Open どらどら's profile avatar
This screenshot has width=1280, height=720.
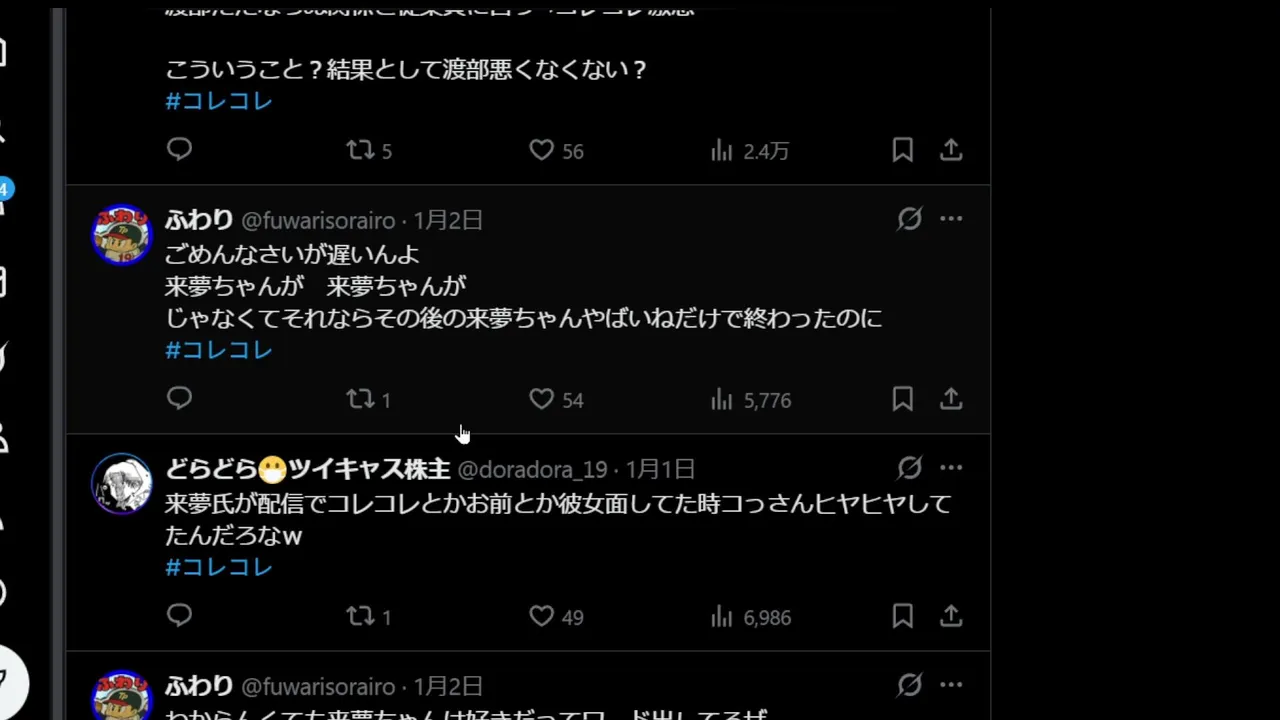tap(122, 484)
